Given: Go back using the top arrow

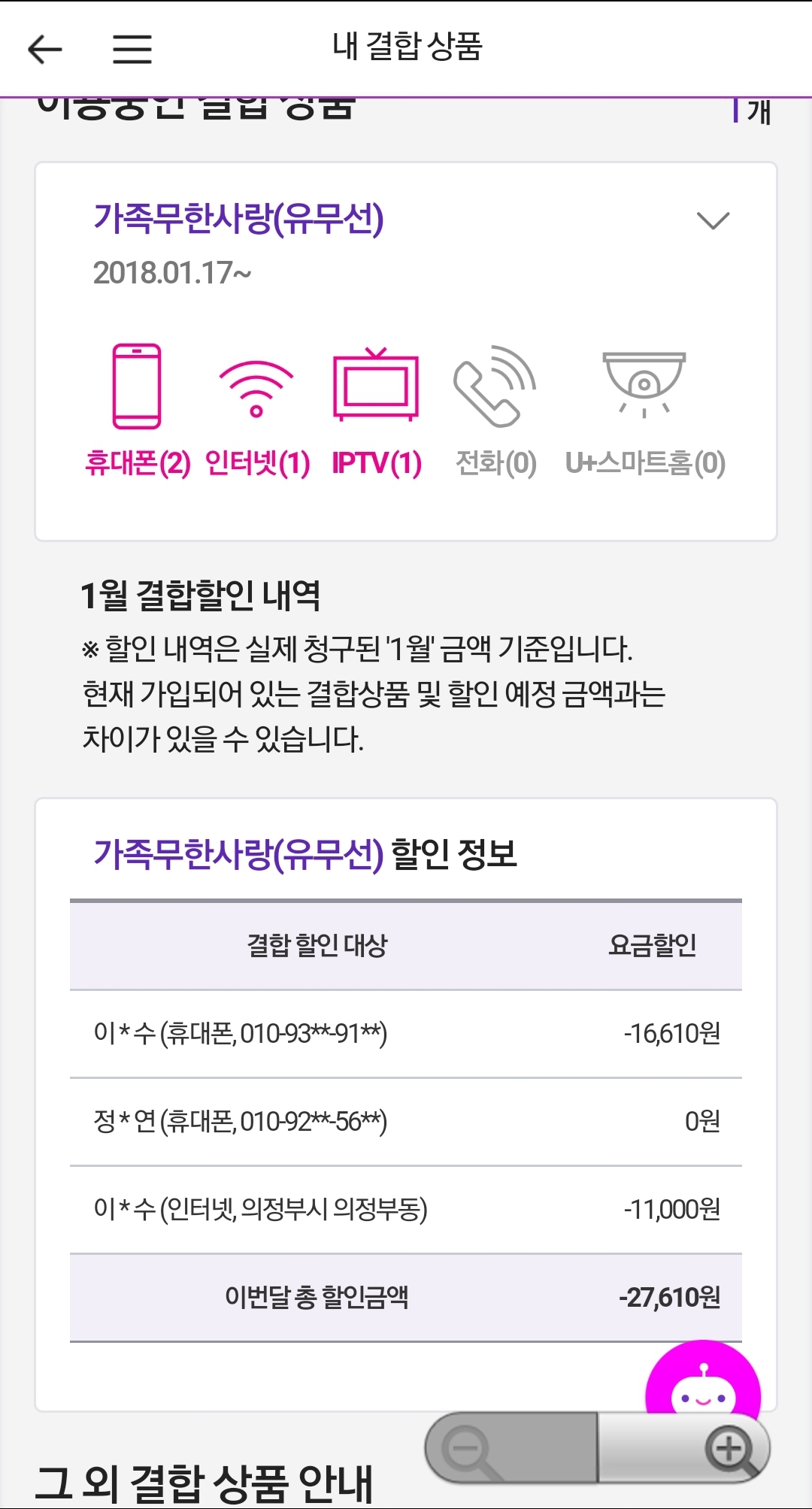Looking at the screenshot, I should 44,50.
